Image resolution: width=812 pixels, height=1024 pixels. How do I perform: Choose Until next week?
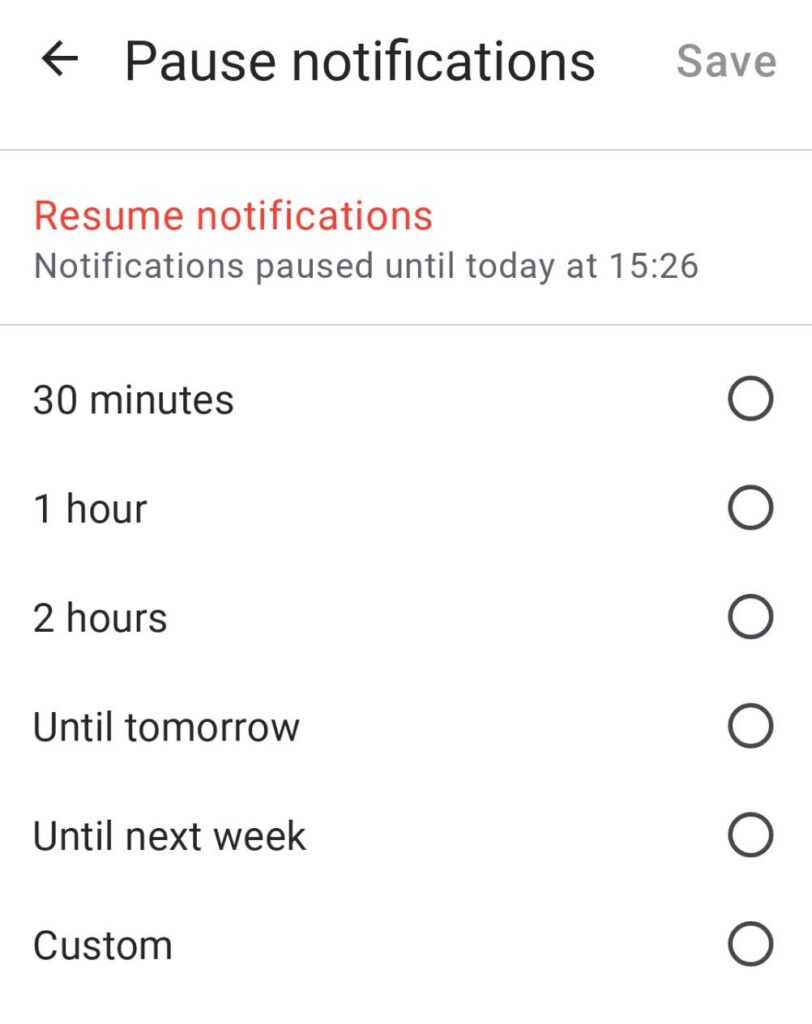749,836
